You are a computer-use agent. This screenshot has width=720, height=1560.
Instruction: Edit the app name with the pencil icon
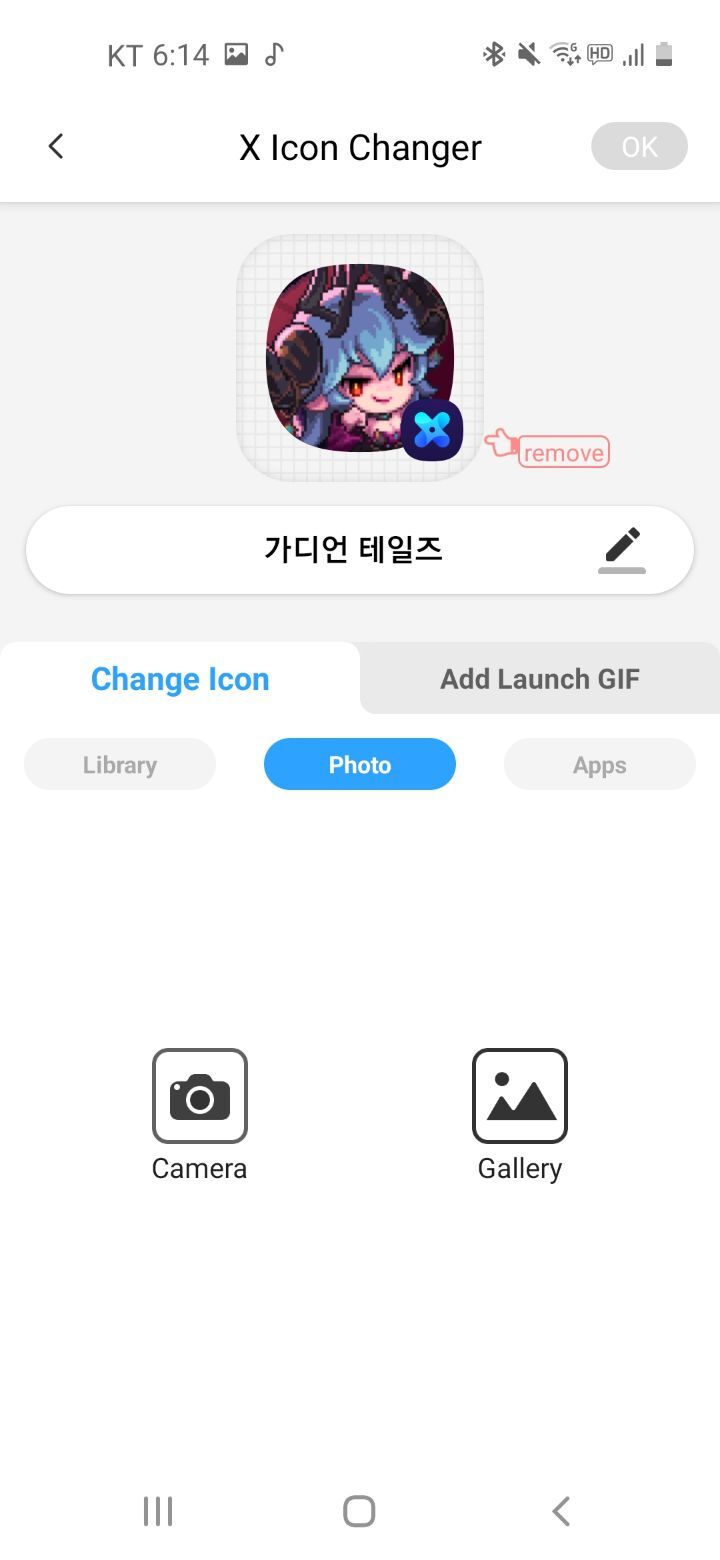pos(621,549)
